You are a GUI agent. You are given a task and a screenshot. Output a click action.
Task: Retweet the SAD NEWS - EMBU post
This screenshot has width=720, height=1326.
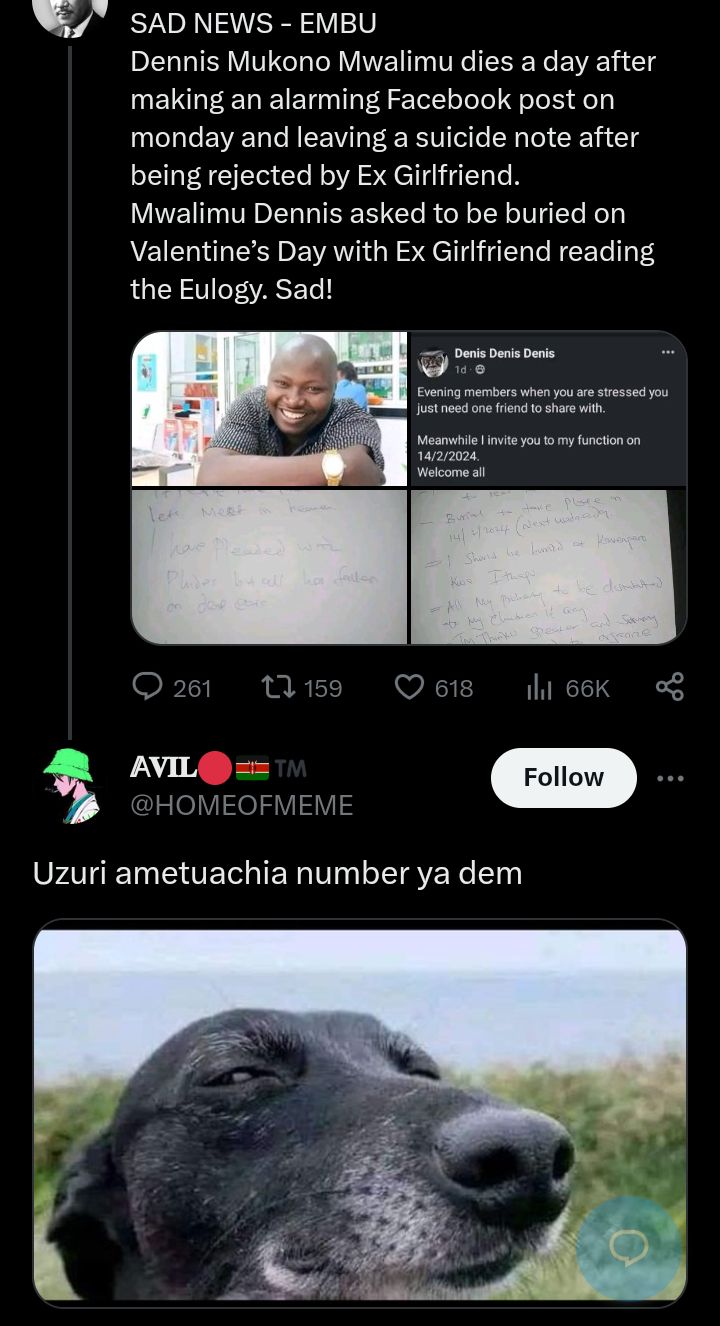coord(276,687)
